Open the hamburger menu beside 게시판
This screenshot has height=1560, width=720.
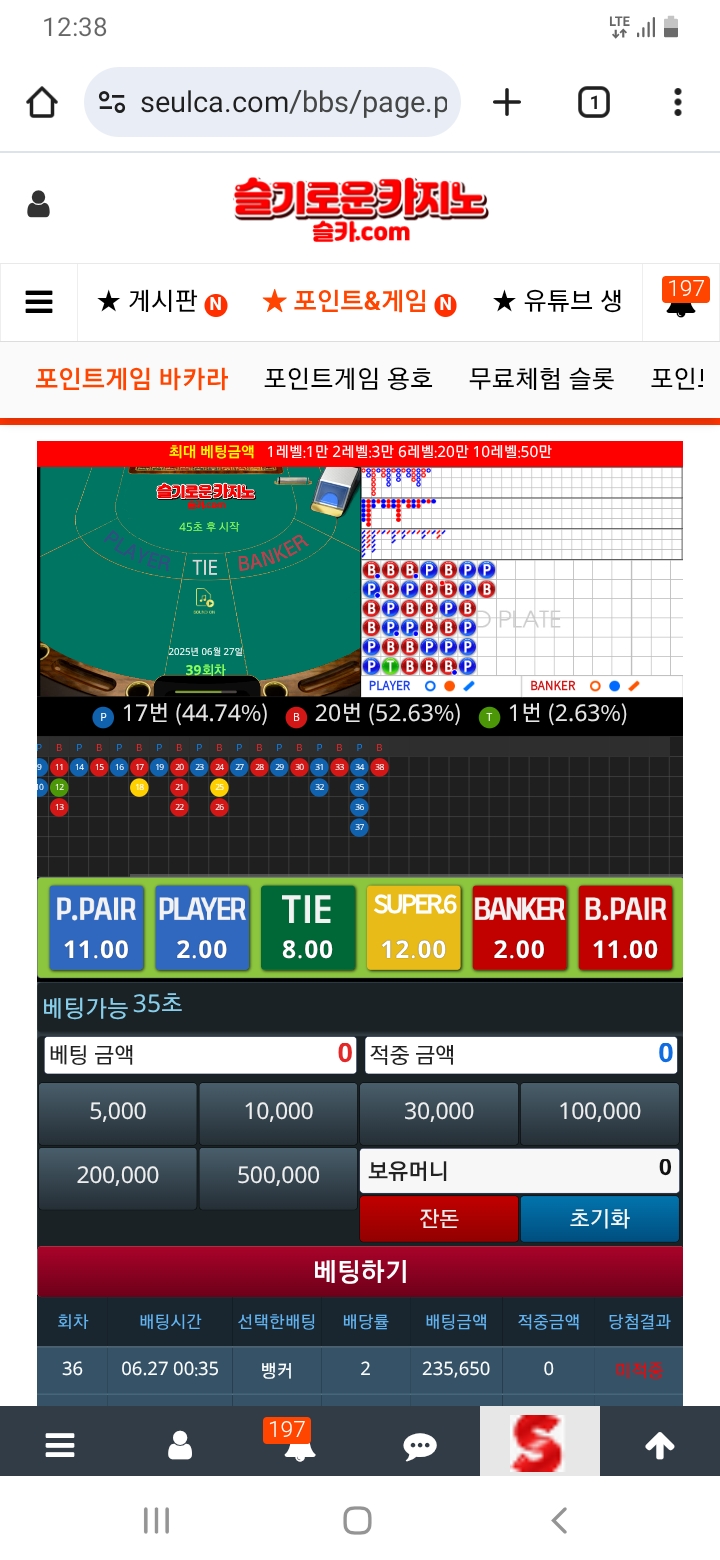(x=39, y=301)
